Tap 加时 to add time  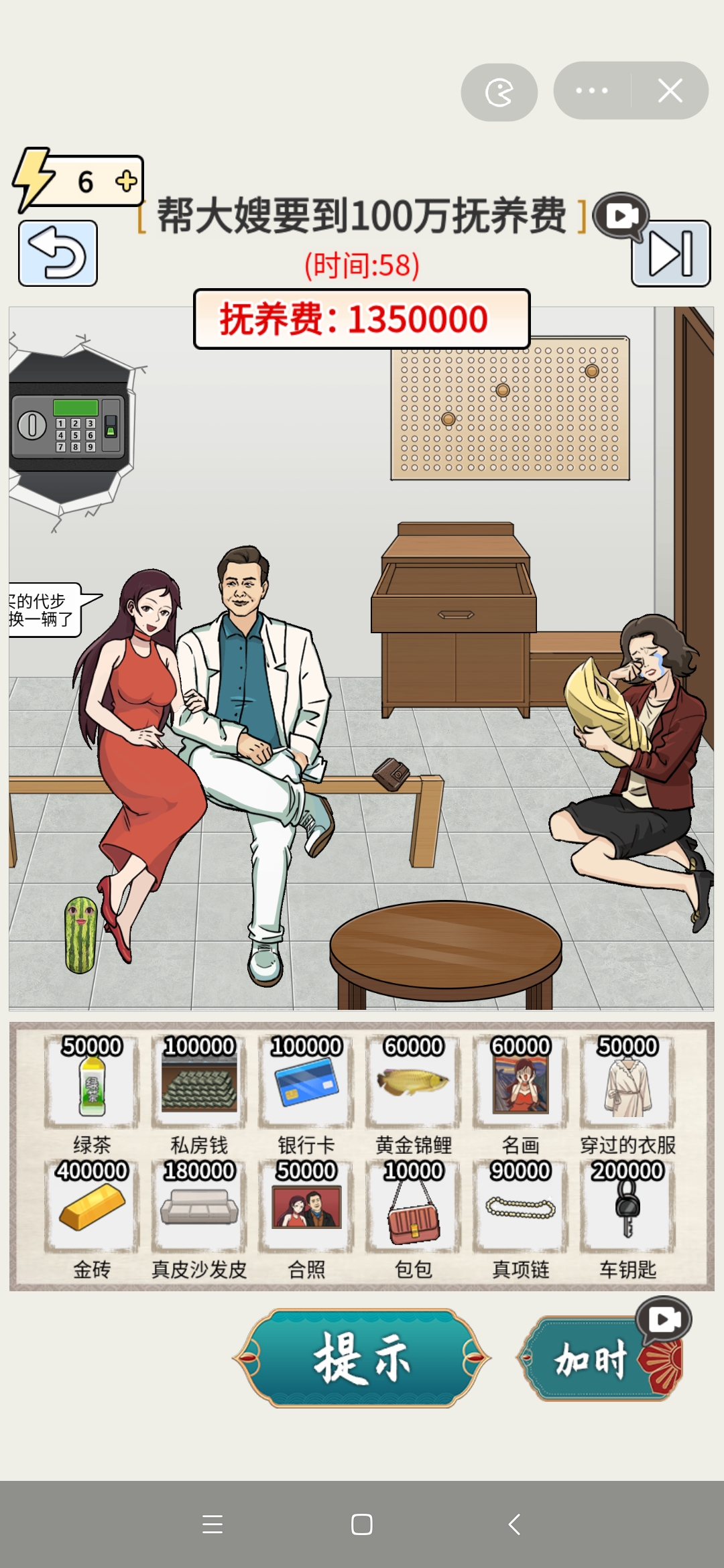point(590,1359)
